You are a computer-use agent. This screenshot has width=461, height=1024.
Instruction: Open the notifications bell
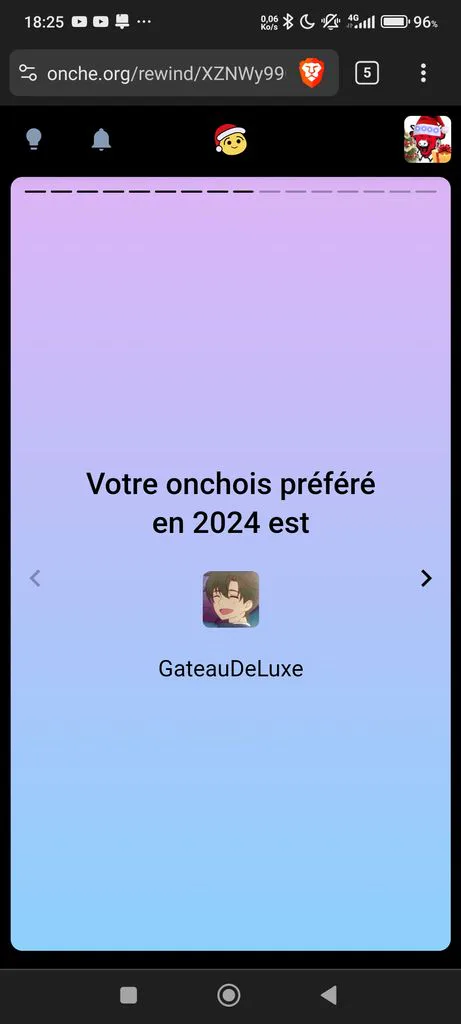[x=101, y=139]
